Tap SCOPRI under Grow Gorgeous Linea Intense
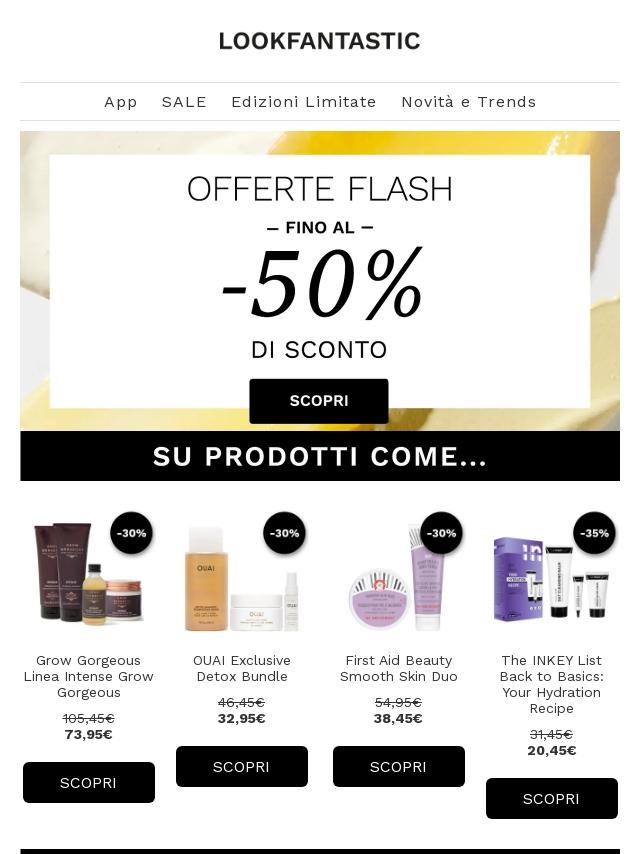Image resolution: width=640 pixels, height=854 pixels. [x=88, y=782]
